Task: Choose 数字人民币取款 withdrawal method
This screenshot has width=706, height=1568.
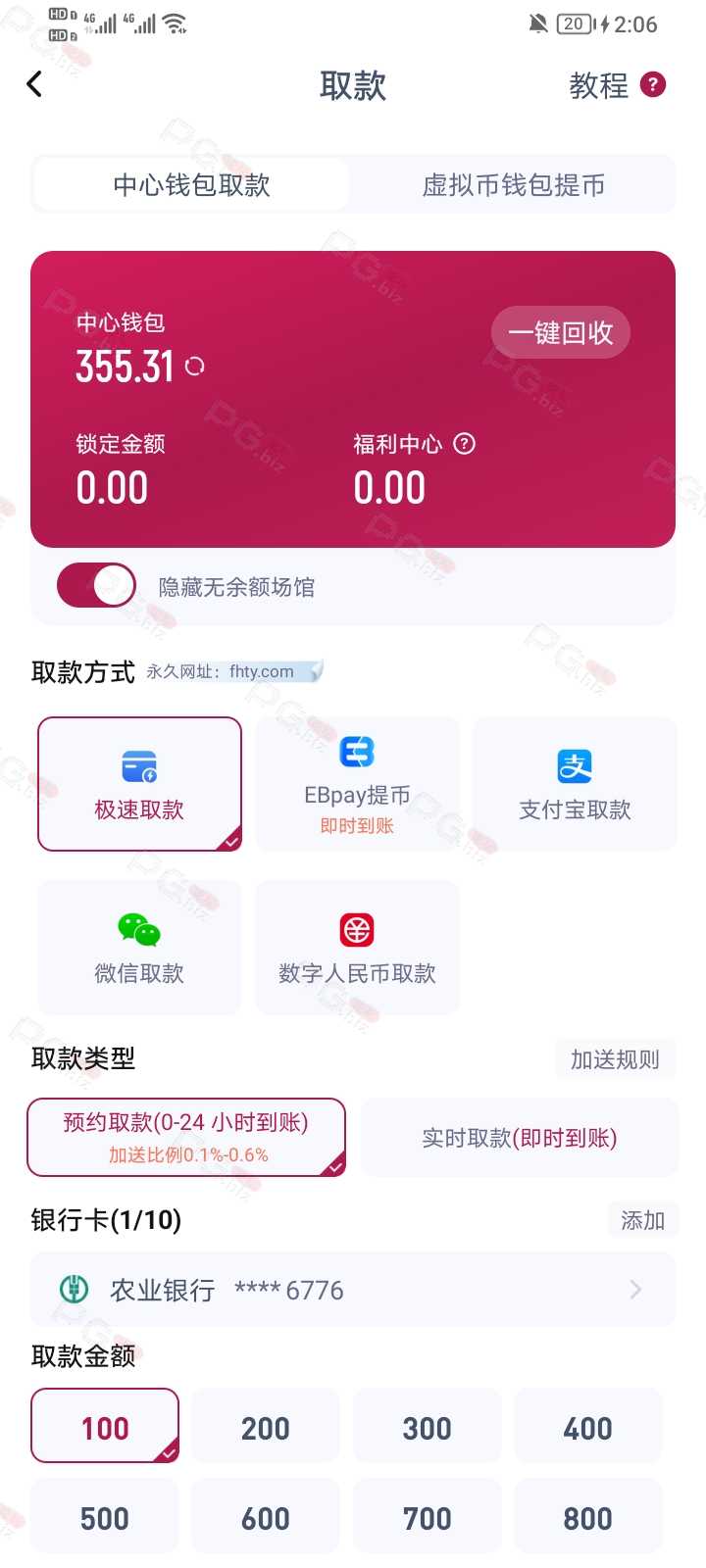Action: (x=357, y=947)
